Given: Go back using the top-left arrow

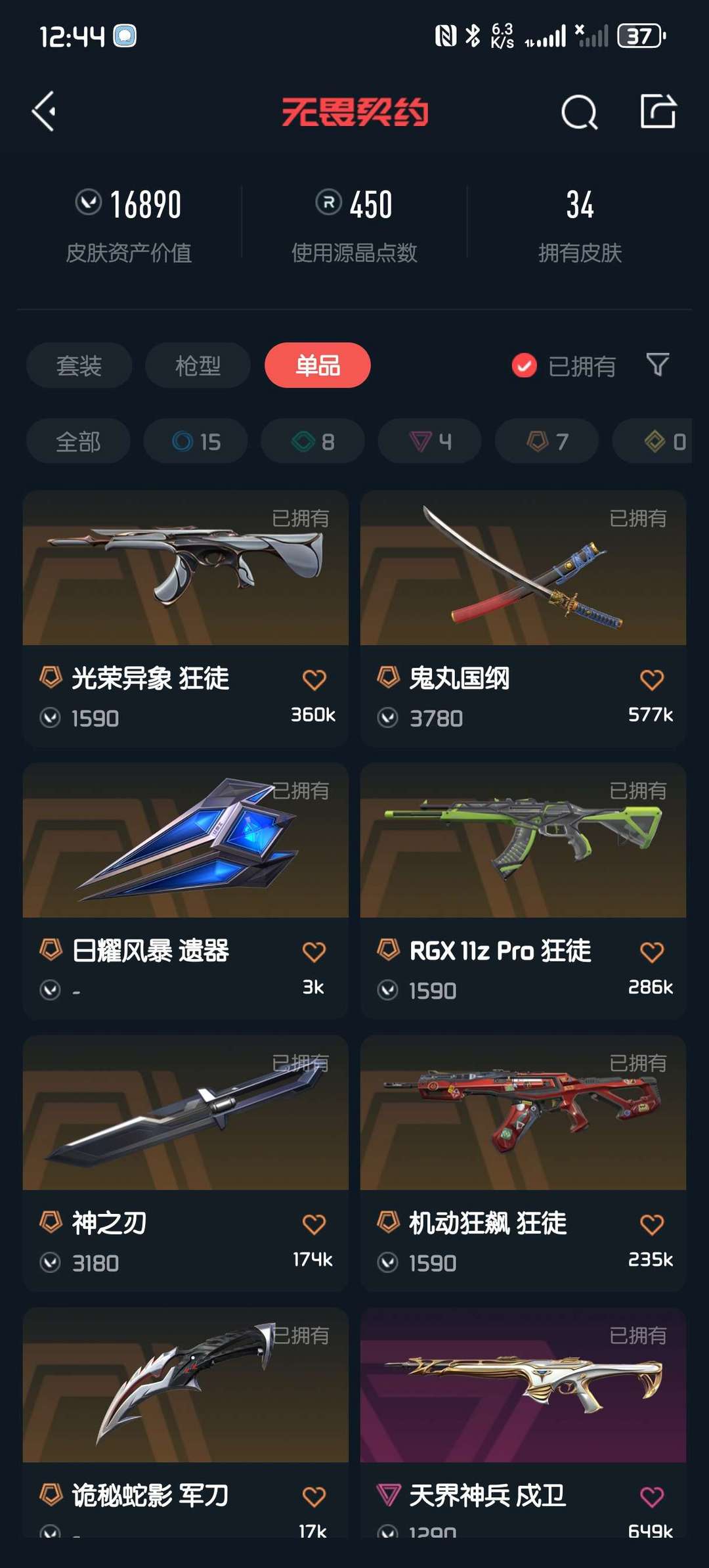Looking at the screenshot, I should 44,111.
